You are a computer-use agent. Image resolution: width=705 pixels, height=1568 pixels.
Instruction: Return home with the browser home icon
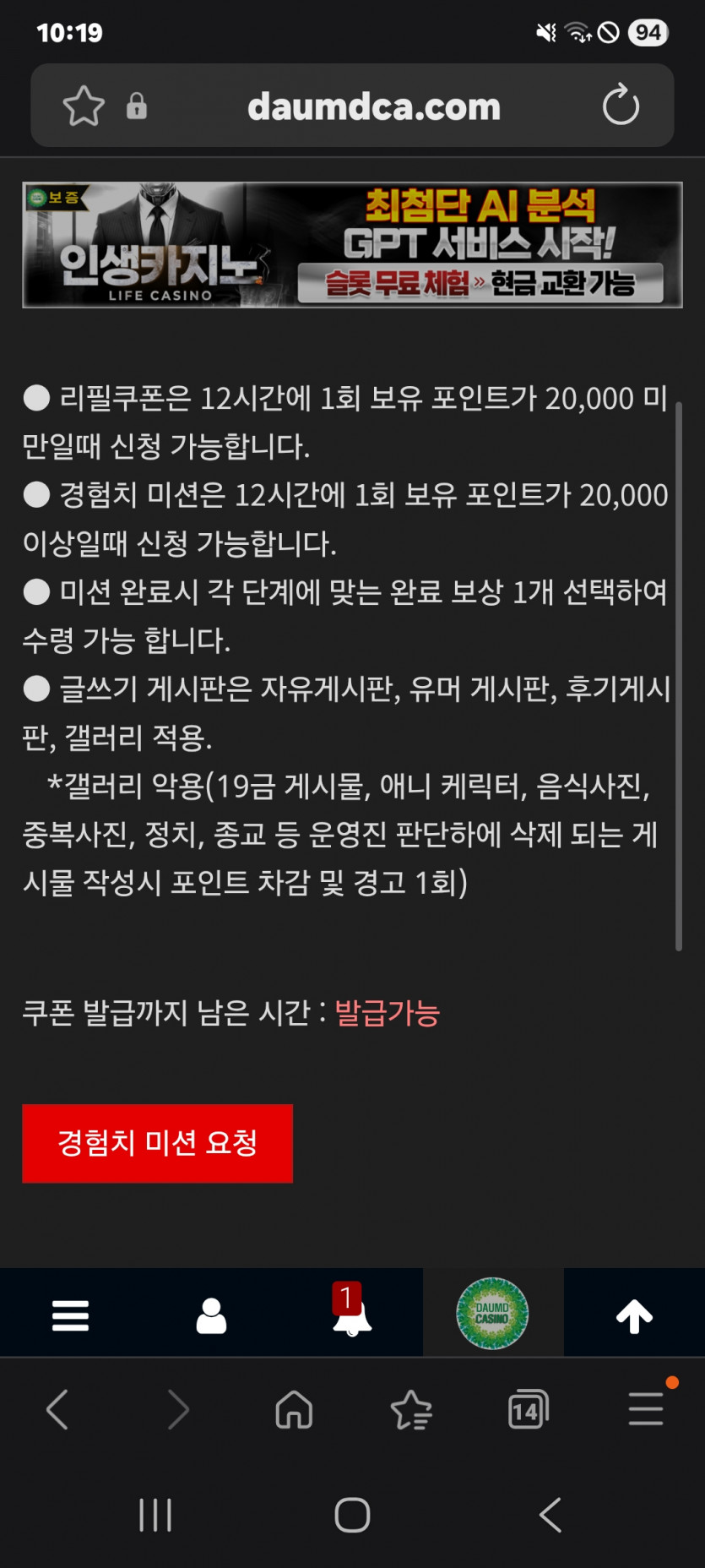click(x=293, y=1409)
